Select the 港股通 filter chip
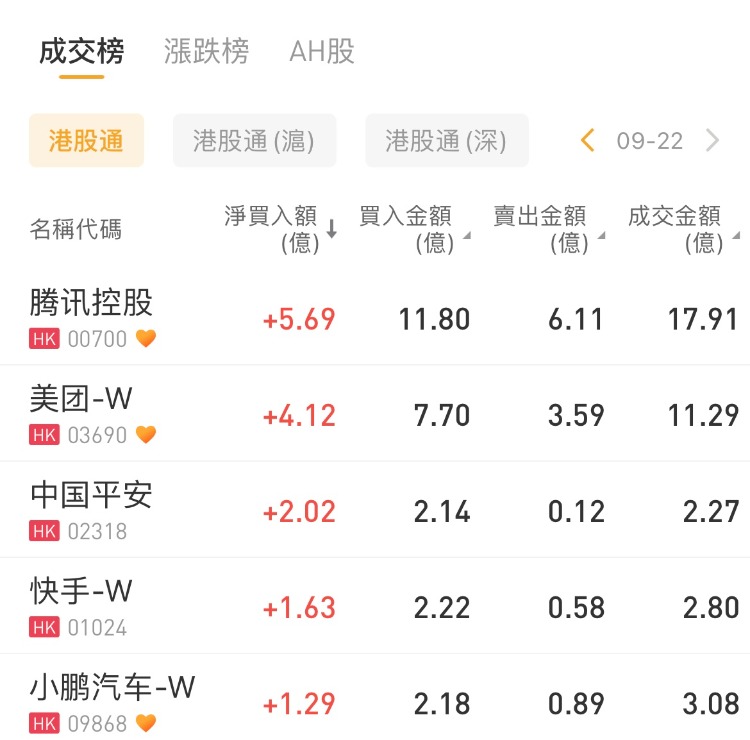 click(x=86, y=141)
